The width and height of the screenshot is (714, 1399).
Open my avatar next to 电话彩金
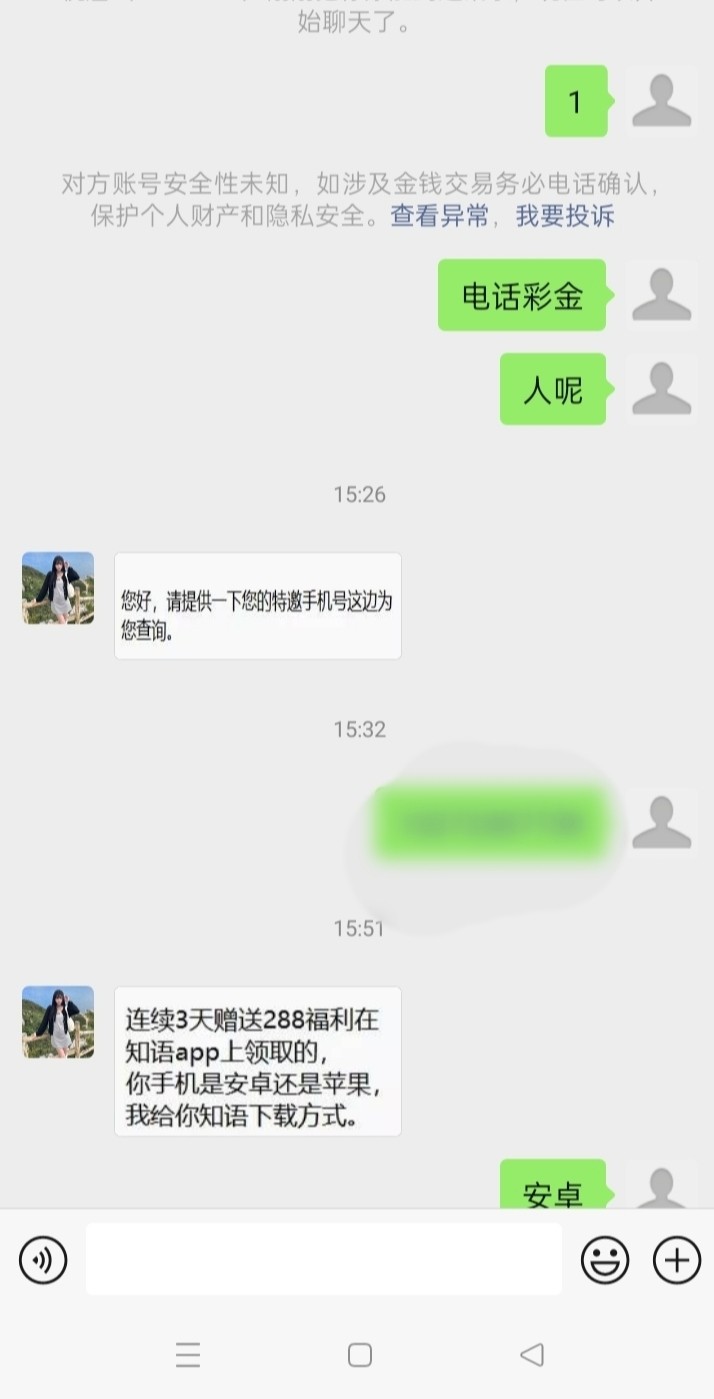pyautogui.click(x=661, y=295)
